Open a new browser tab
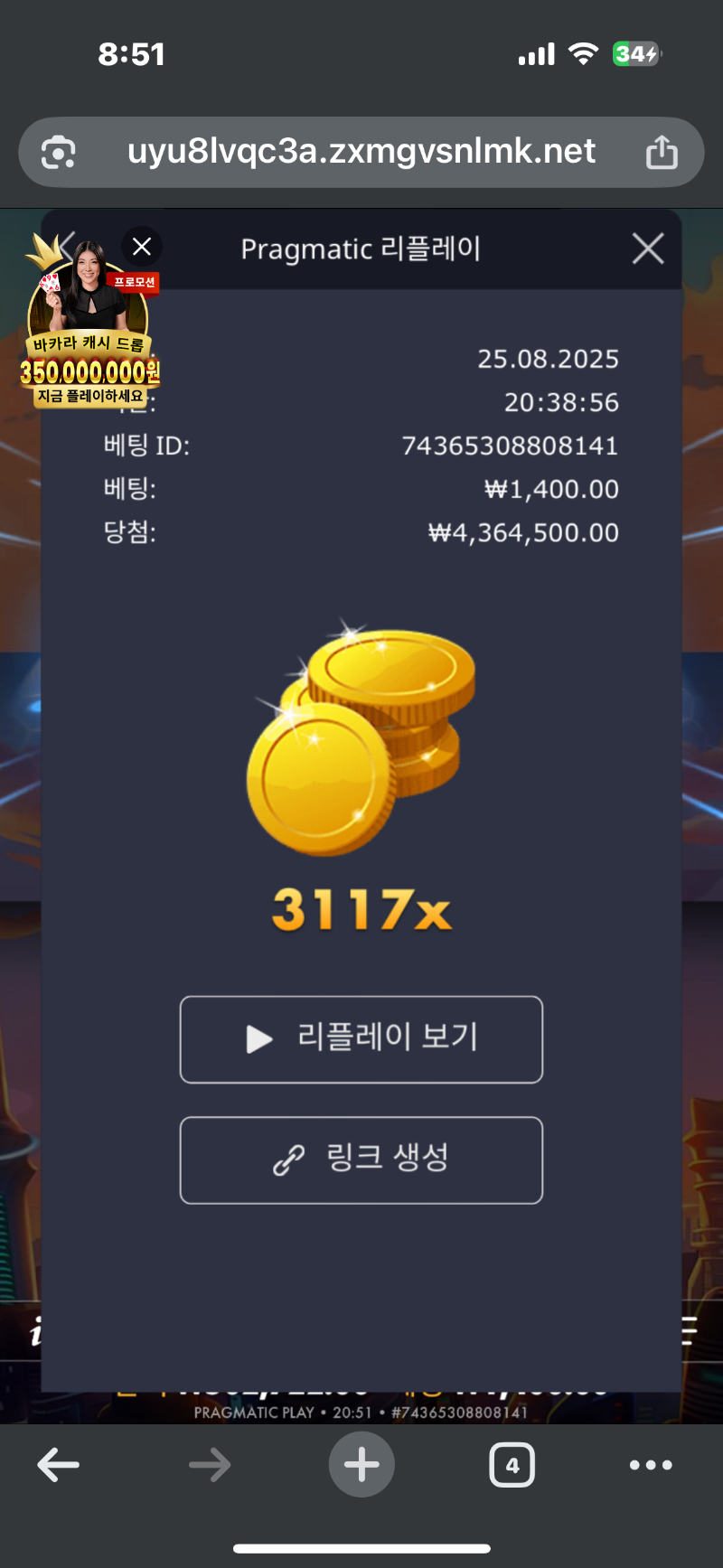 pyautogui.click(x=361, y=1465)
